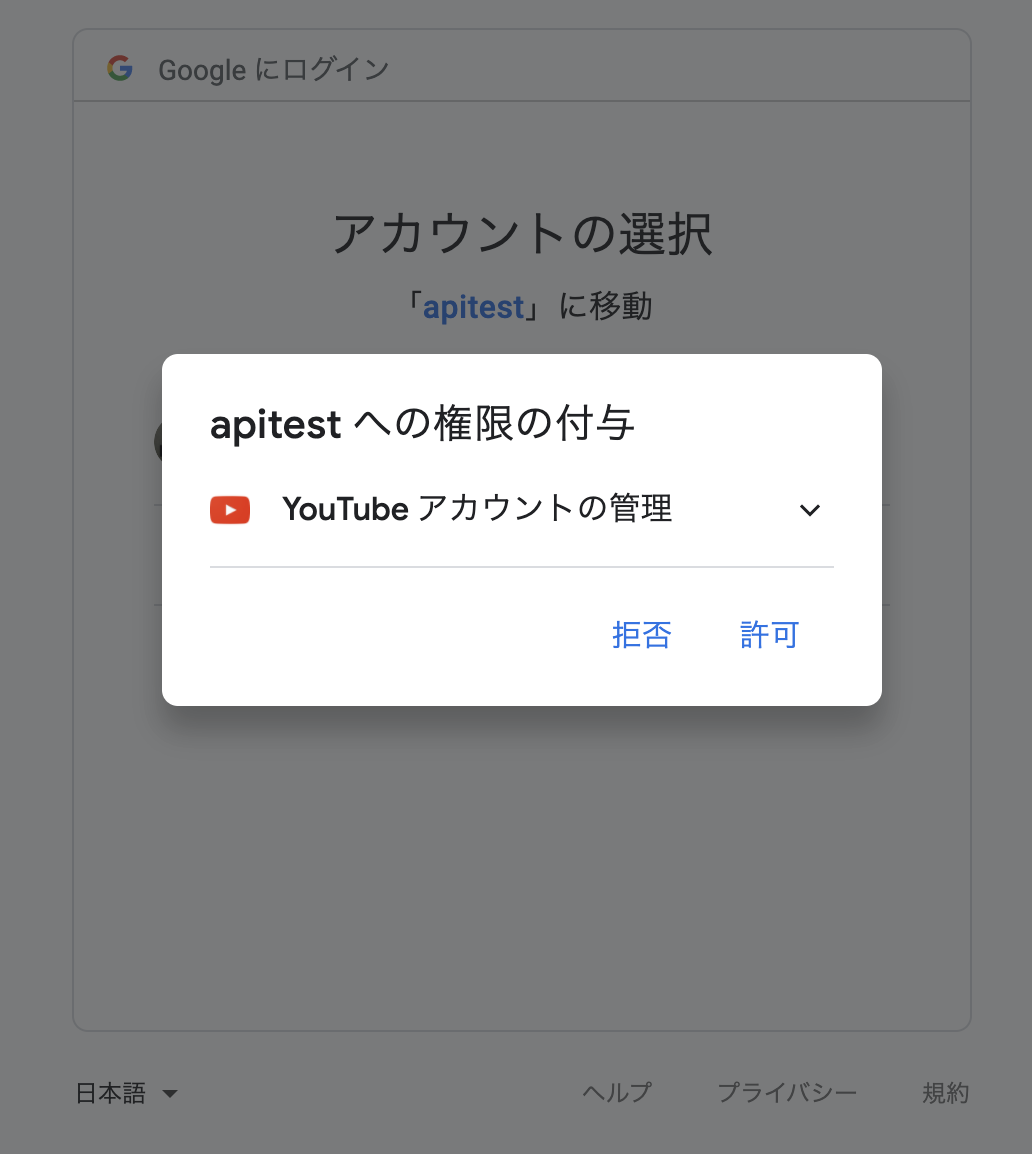Viewport: 1032px width, 1154px height.
Task: Click the language selector arrow icon
Action: (170, 1095)
